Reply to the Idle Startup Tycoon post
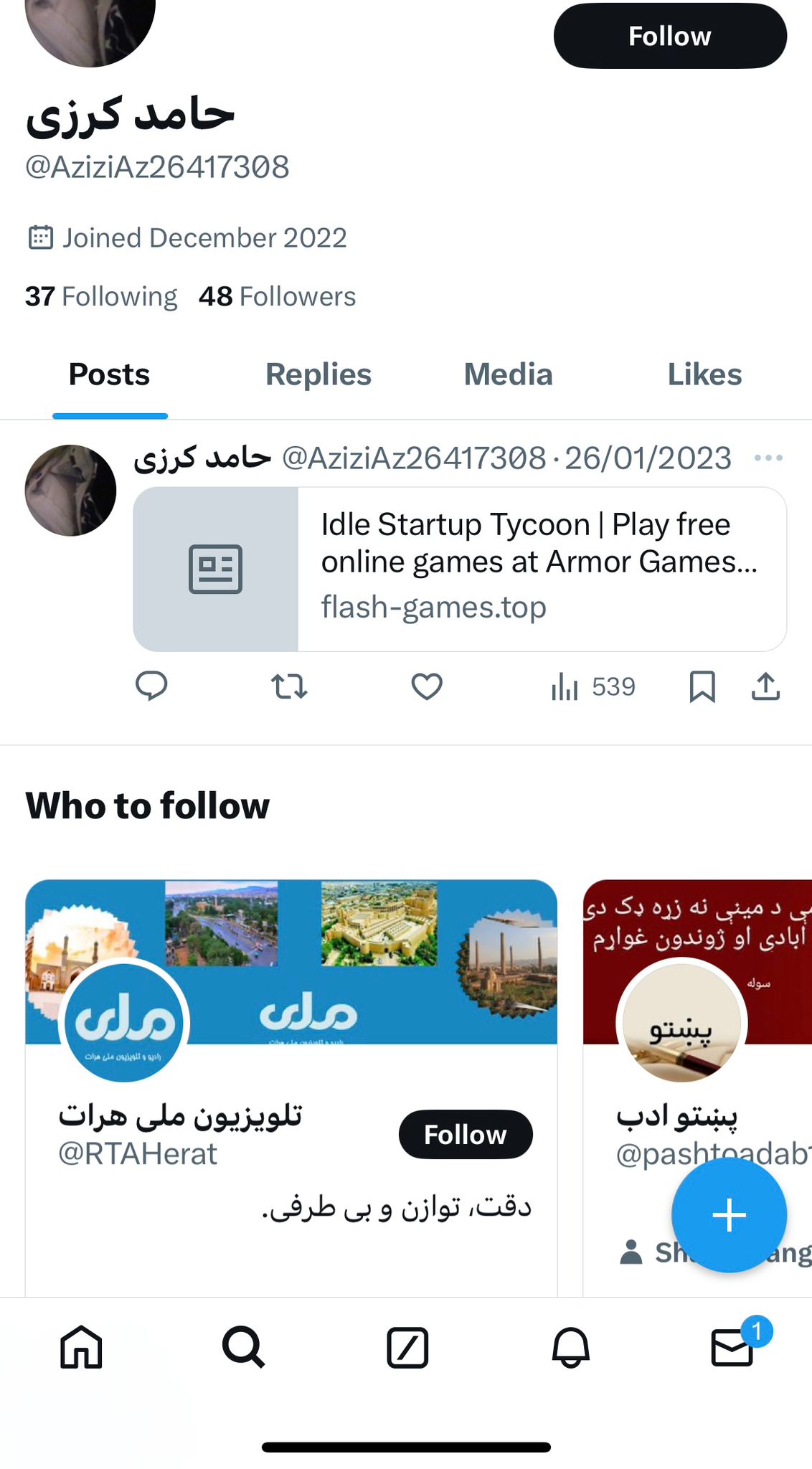Image resolution: width=812 pixels, height=1469 pixels. tap(151, 686)
